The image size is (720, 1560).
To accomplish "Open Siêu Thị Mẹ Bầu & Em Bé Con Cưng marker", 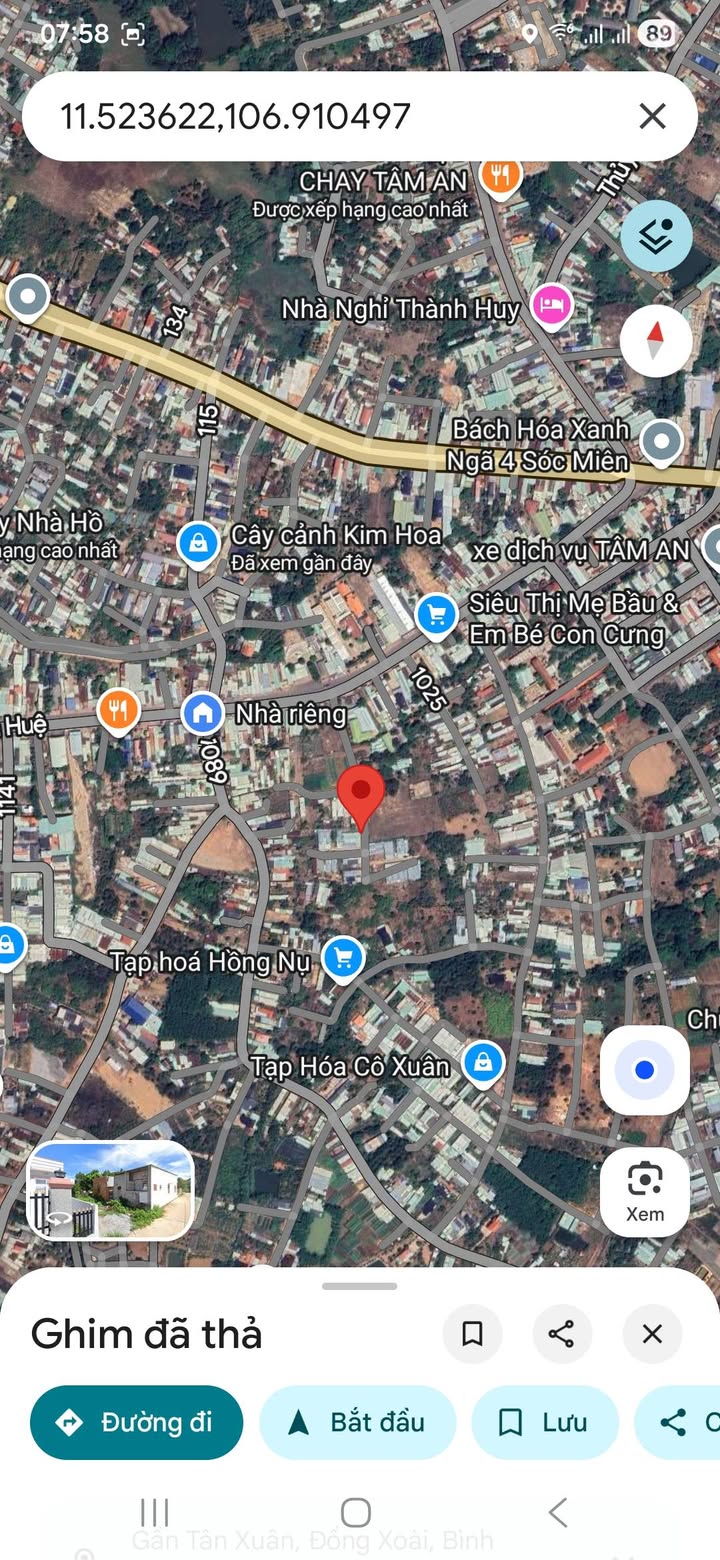I will [x=436, y=614].
